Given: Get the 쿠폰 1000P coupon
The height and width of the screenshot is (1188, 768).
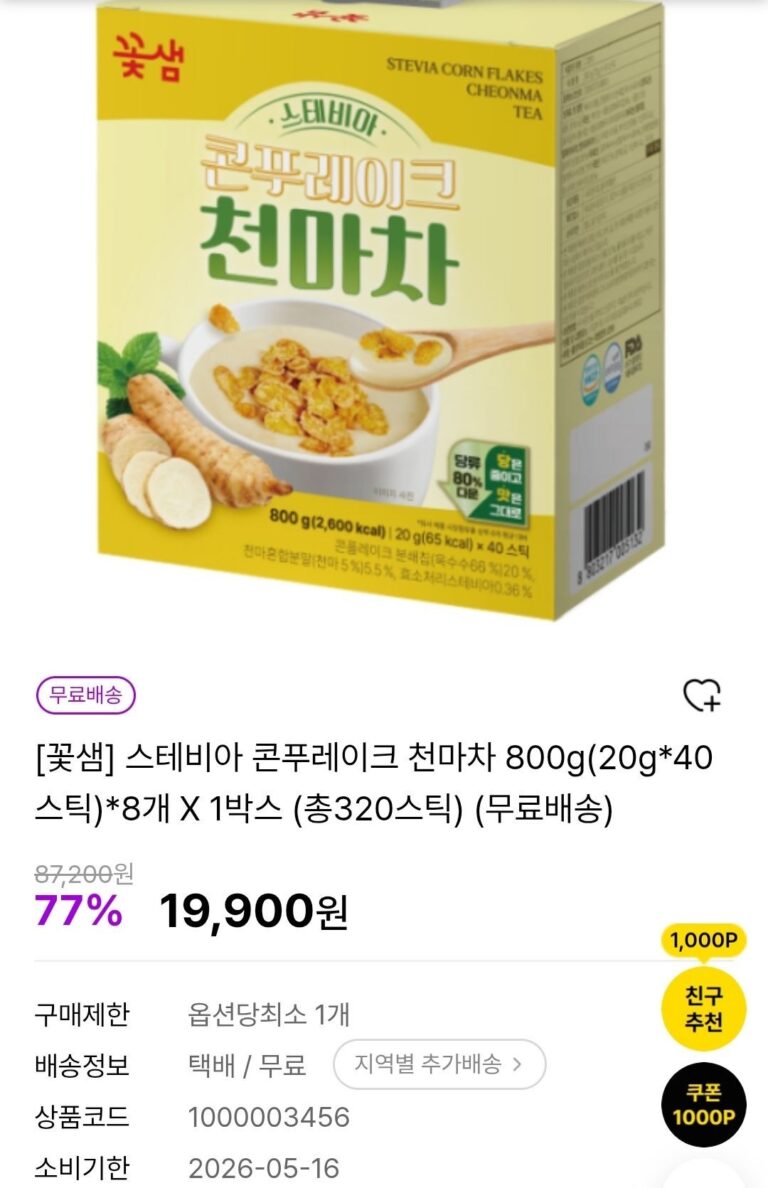Looking at the screenshot, I should 704,1105.
